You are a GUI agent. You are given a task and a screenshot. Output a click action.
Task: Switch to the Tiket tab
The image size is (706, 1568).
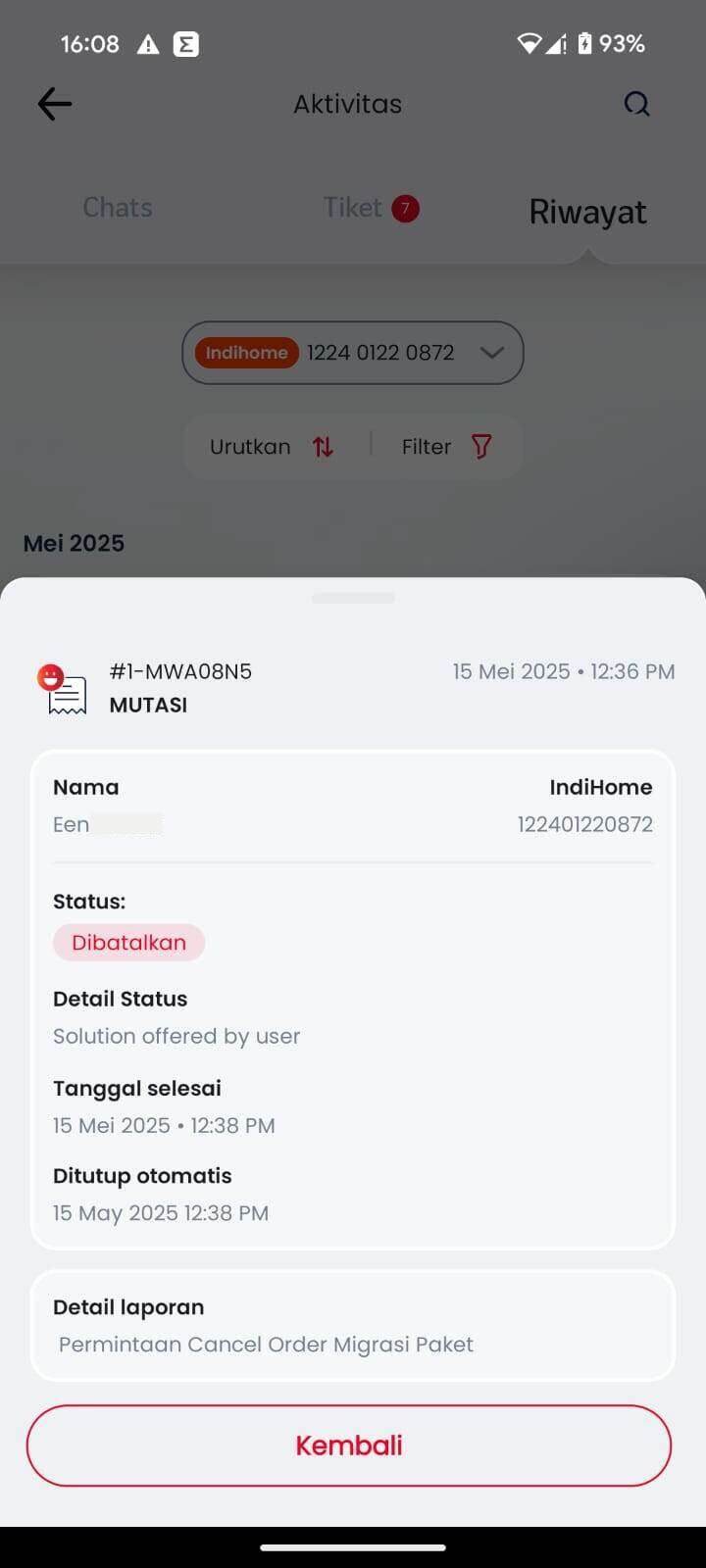(x=371, y=208)
